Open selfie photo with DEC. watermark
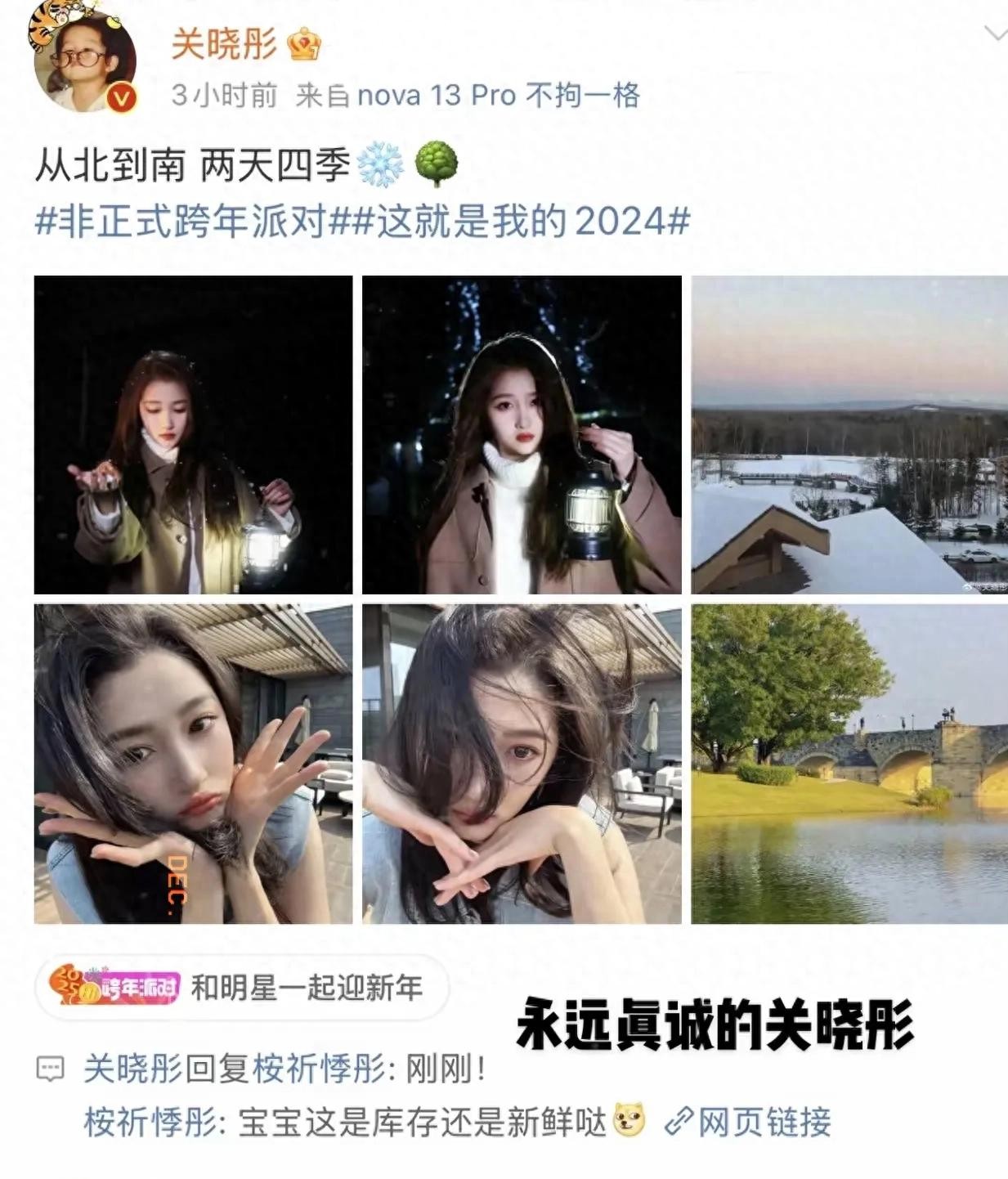 click(x=193, y=764)
